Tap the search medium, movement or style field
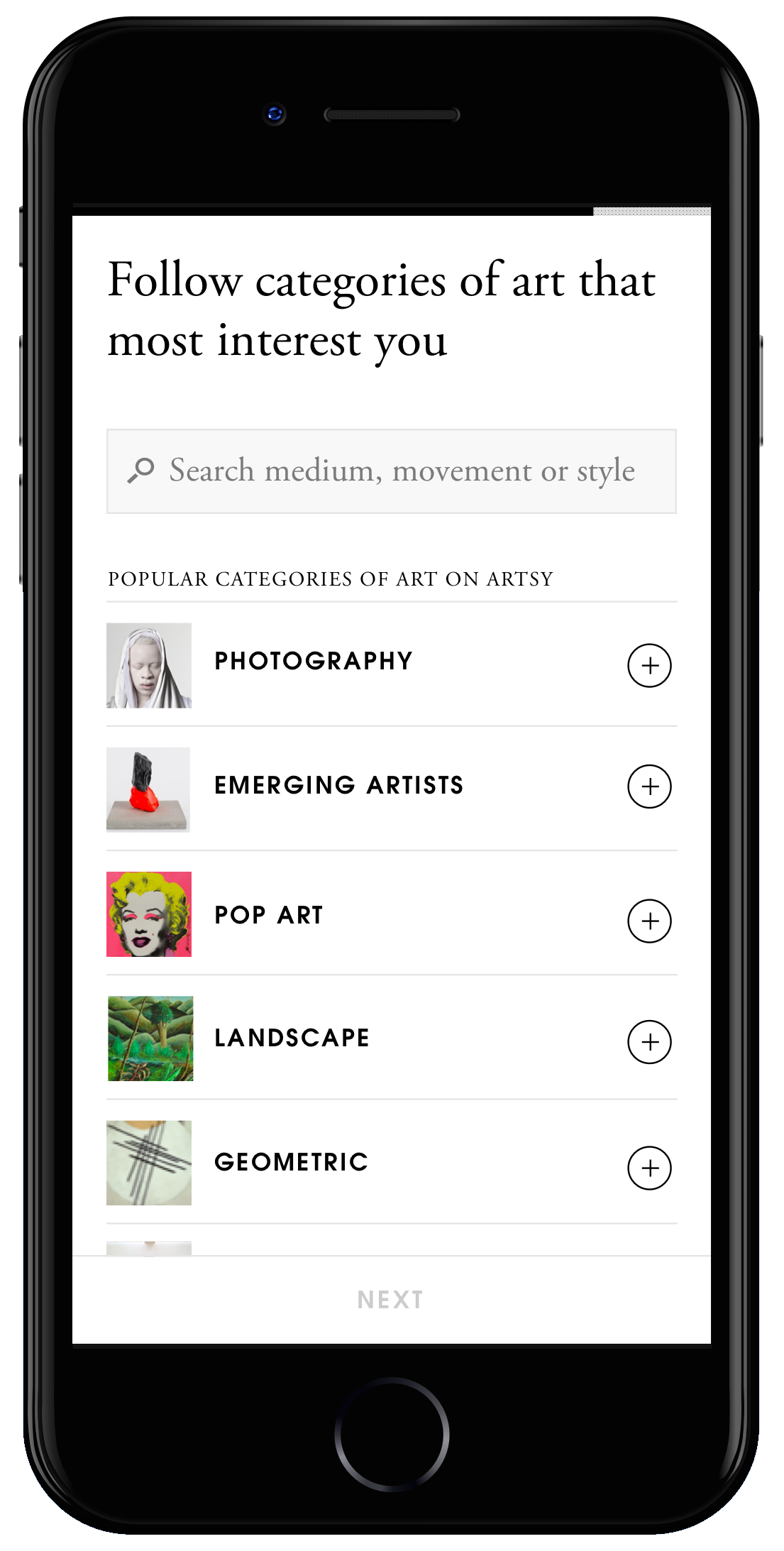This screenshot has height=1551, width=784. [x=391, y=471]
